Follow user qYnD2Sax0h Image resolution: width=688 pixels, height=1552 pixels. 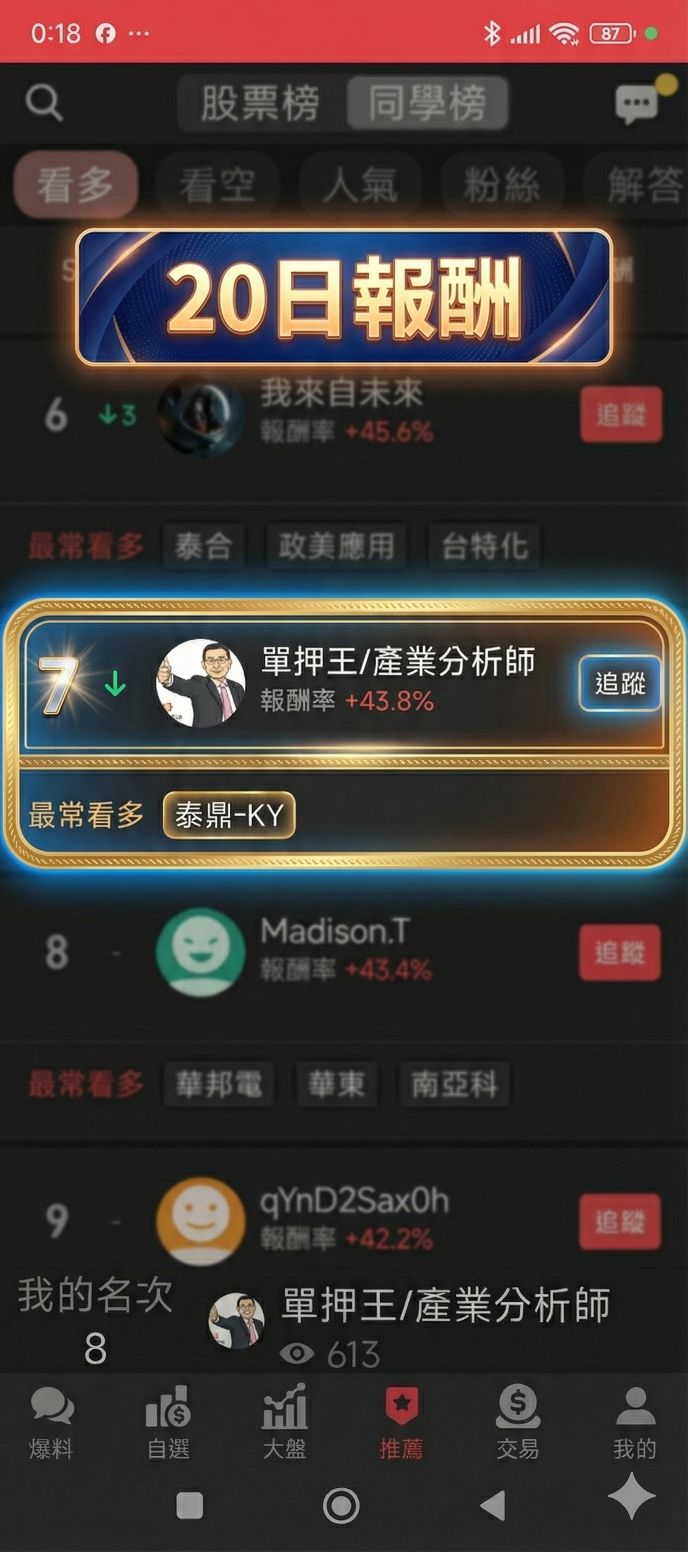(x=620, y=1221)
